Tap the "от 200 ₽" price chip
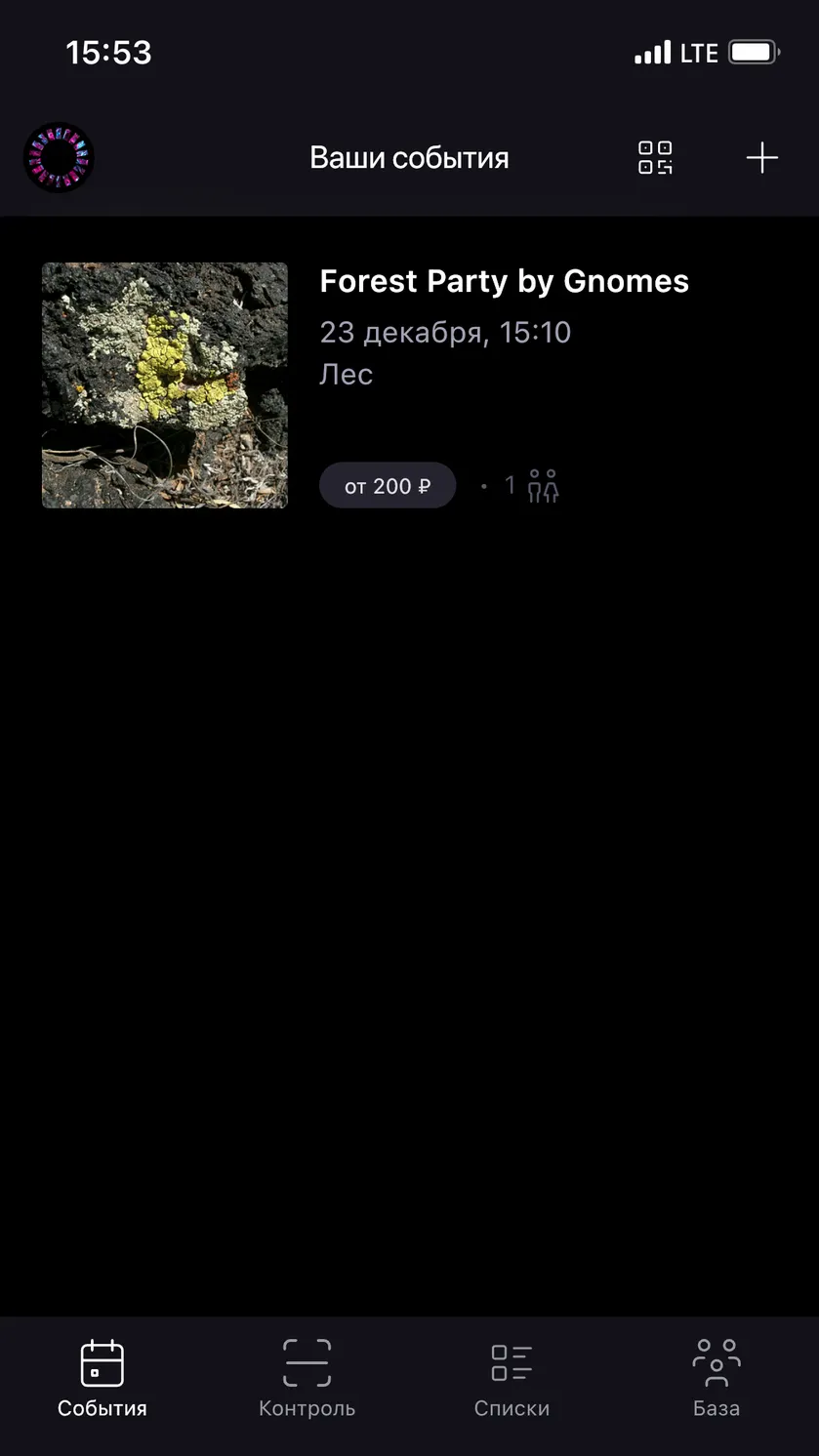The image size is (819, 1456). [x=388, y=485]
